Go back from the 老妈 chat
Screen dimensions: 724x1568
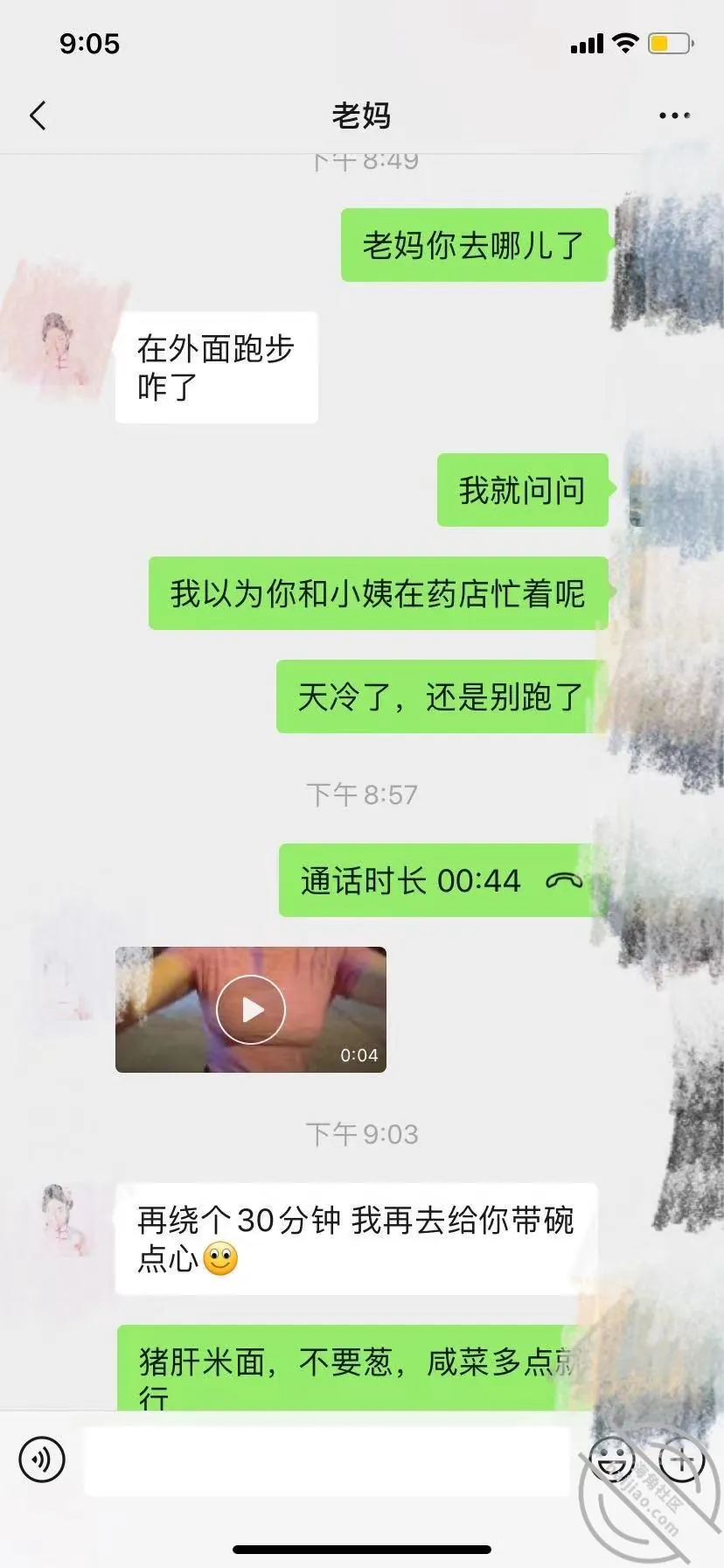[x=38, y=115]
